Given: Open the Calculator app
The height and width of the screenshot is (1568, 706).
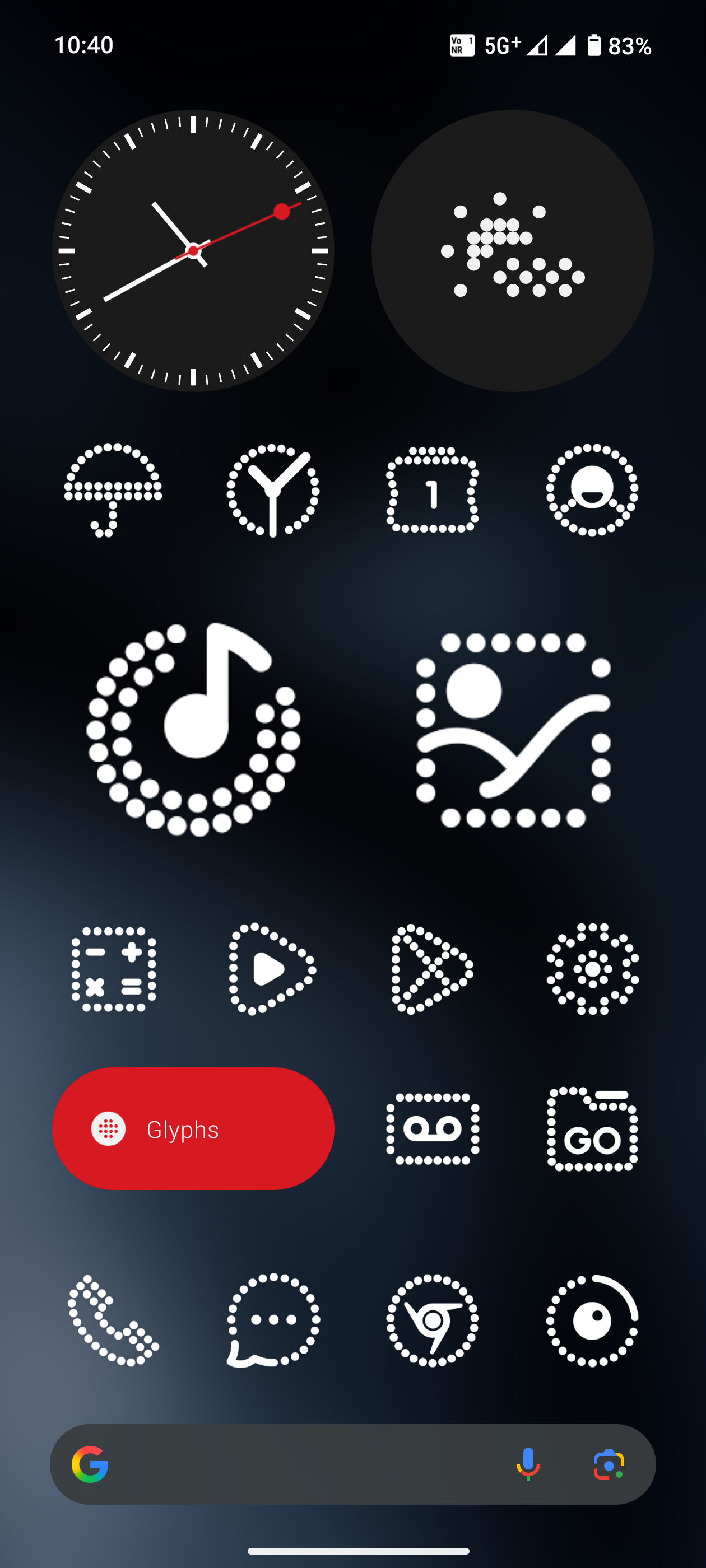Looking at the screenshot, I should click(x=113, y=969).
